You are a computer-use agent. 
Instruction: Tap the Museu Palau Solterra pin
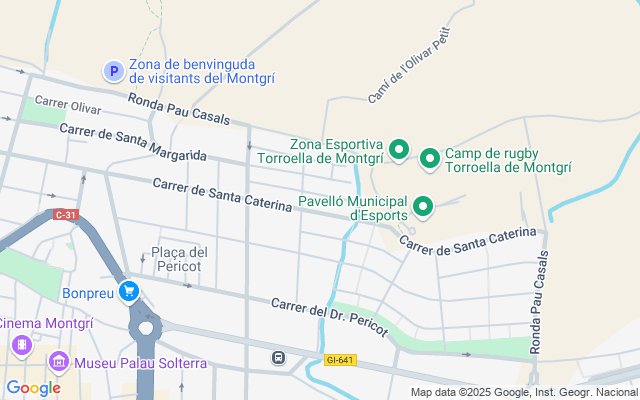click(x=58, y=361)
